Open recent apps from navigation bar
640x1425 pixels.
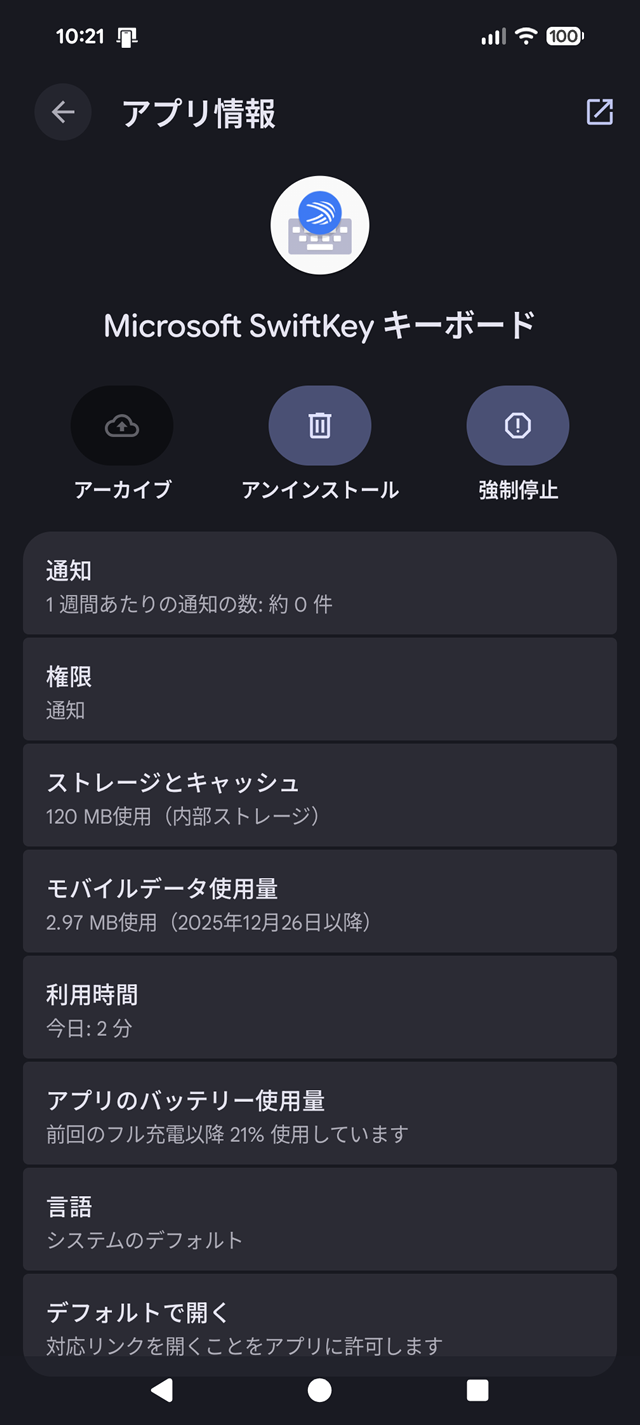(x=478, y=1390)
